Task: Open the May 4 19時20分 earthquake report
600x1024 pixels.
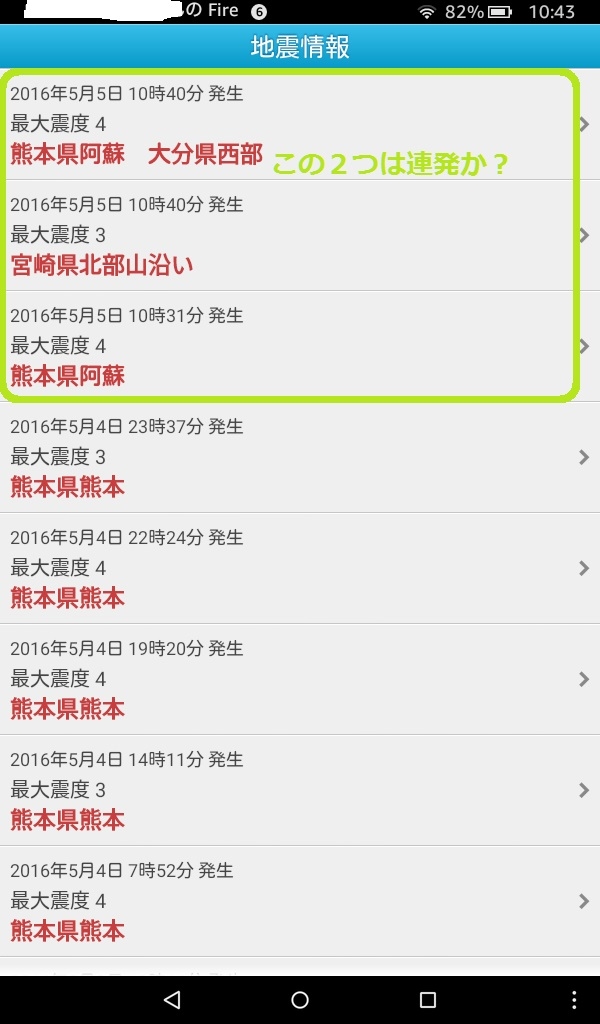Action: [x=300, y=679]
